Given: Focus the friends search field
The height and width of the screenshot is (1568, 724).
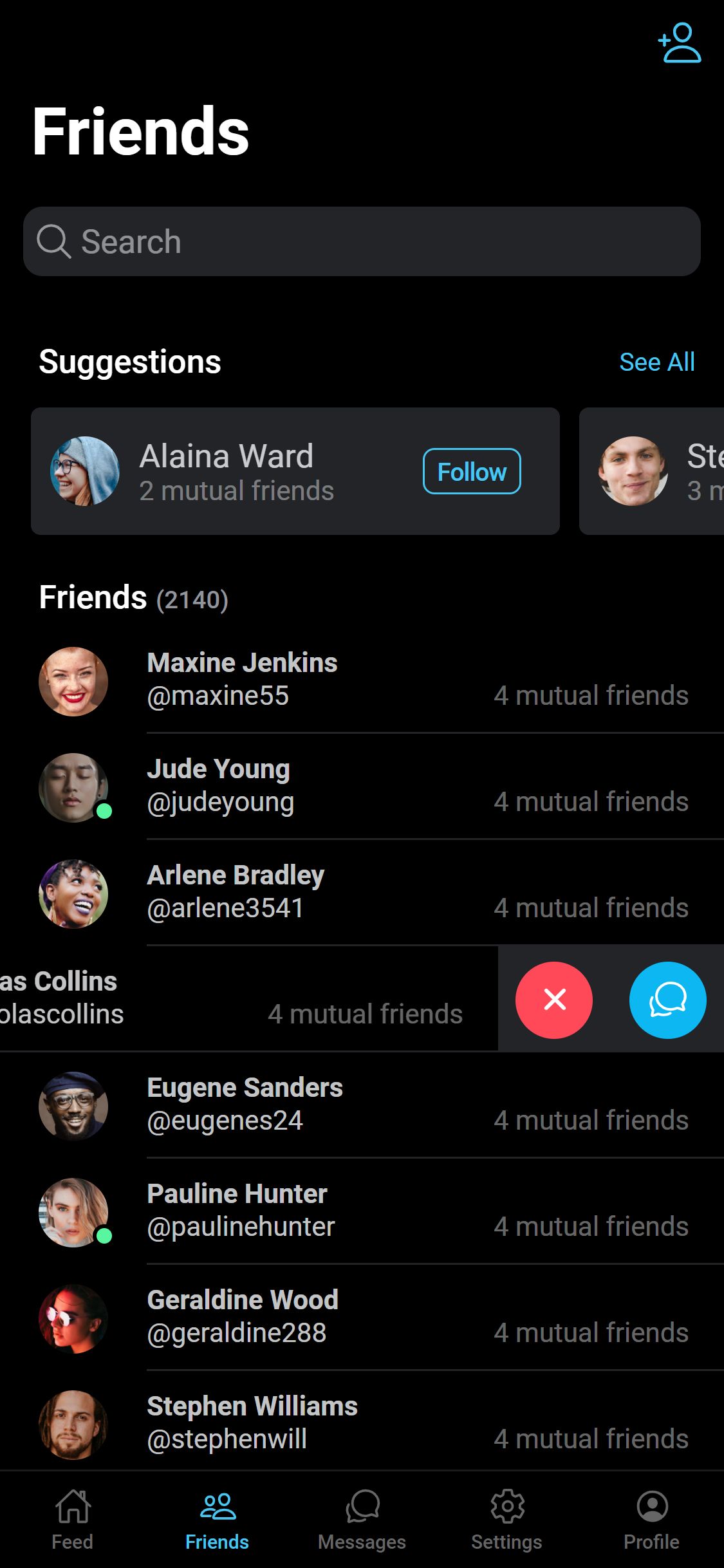Looking at the screenshot, I should (362, 241).
